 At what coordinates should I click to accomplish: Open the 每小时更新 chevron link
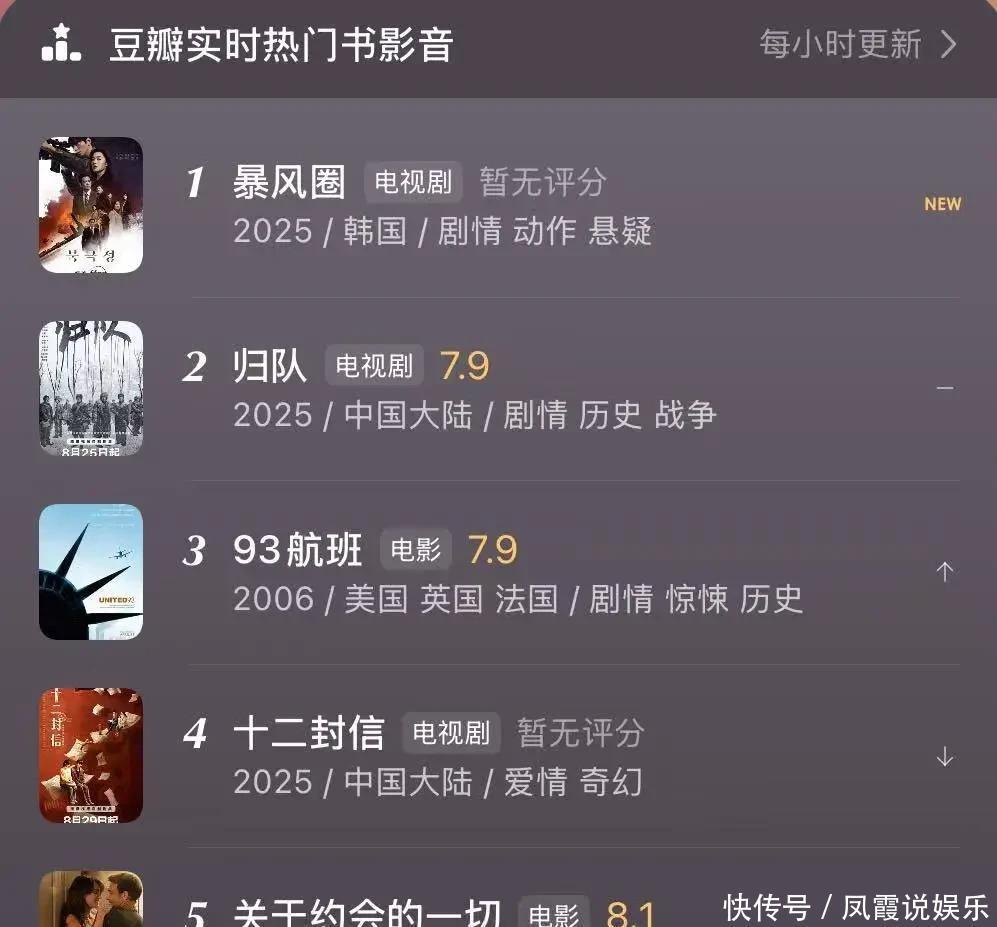(x=858, y=44)
